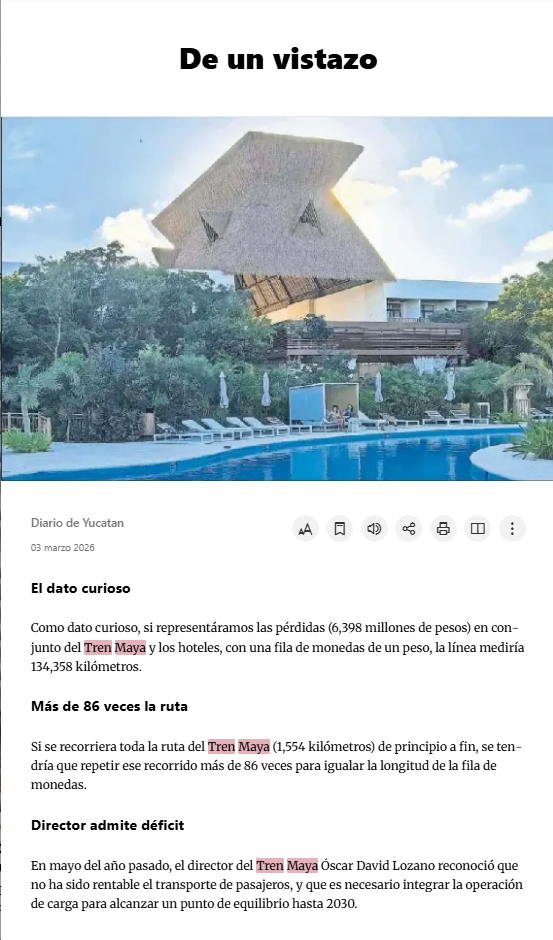Viewport: 553px width, 940px height.
Task: Open the text size settings
Action: tap(305, 529)
